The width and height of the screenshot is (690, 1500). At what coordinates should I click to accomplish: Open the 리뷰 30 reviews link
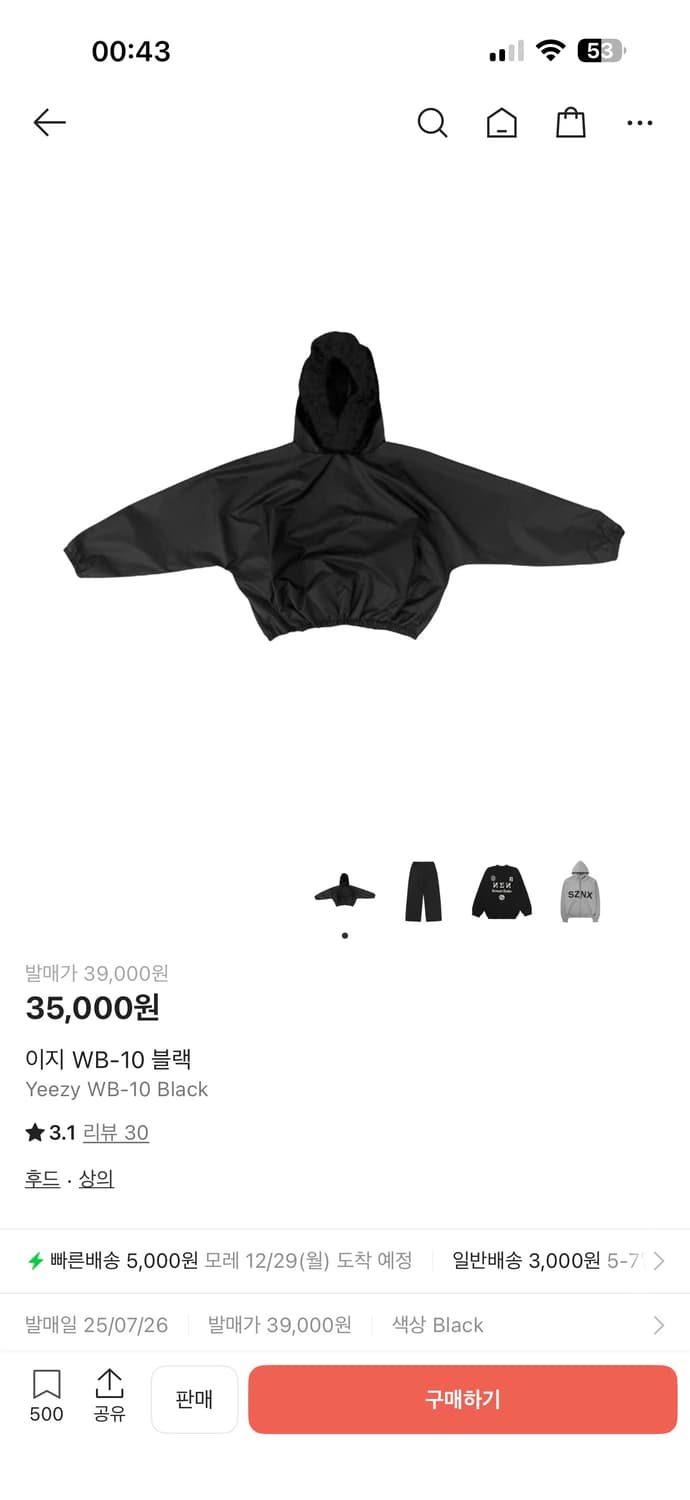[x=115, y=1133]
